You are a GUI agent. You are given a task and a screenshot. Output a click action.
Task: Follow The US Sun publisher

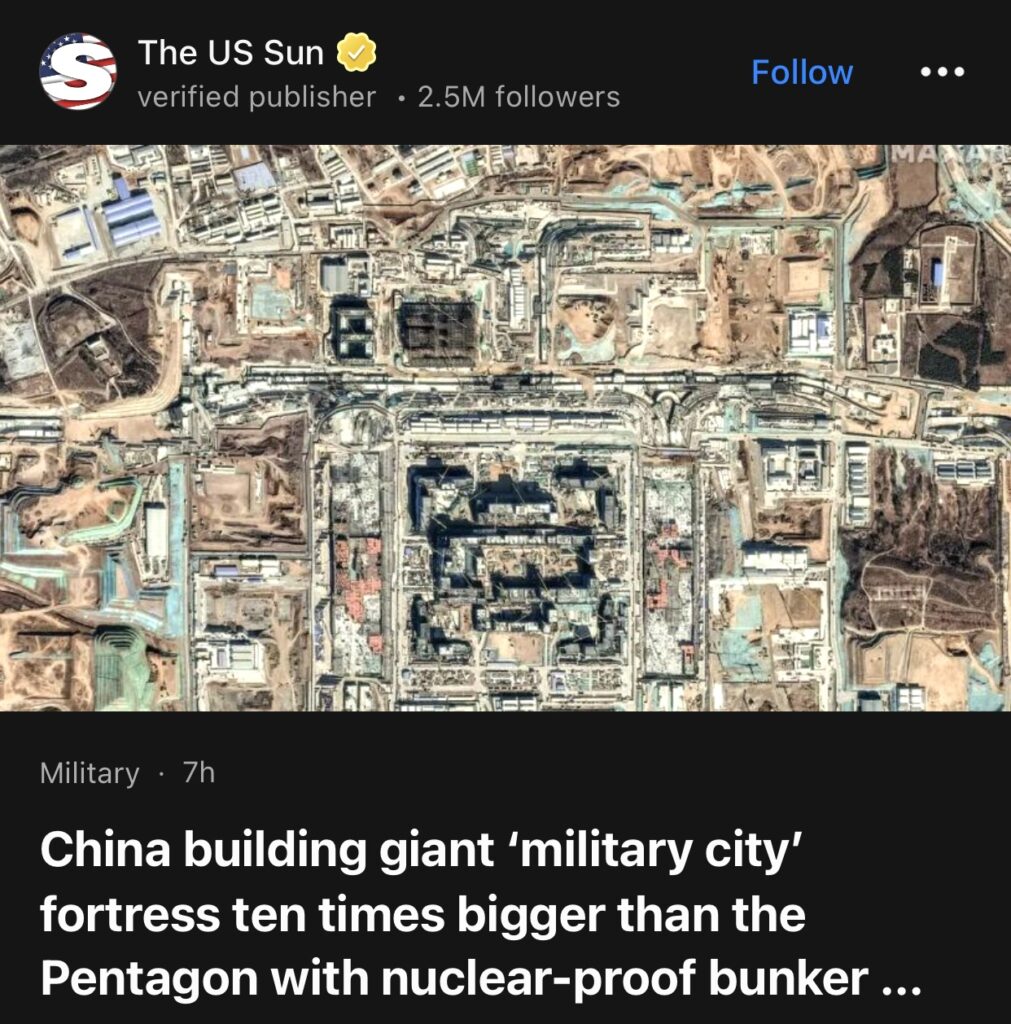tap(801, 72)
